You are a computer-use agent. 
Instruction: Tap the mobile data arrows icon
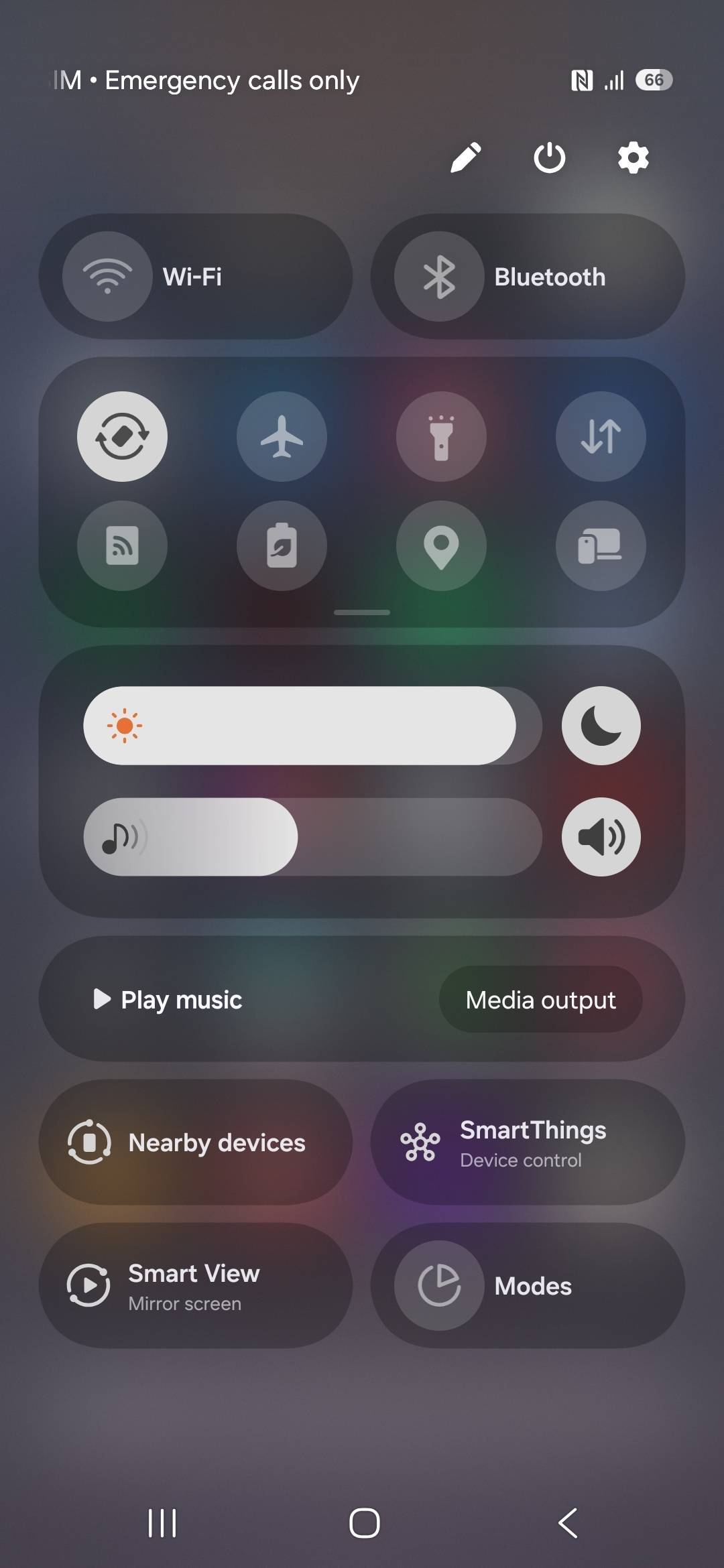pyautogui.click(x=601, y=436)
